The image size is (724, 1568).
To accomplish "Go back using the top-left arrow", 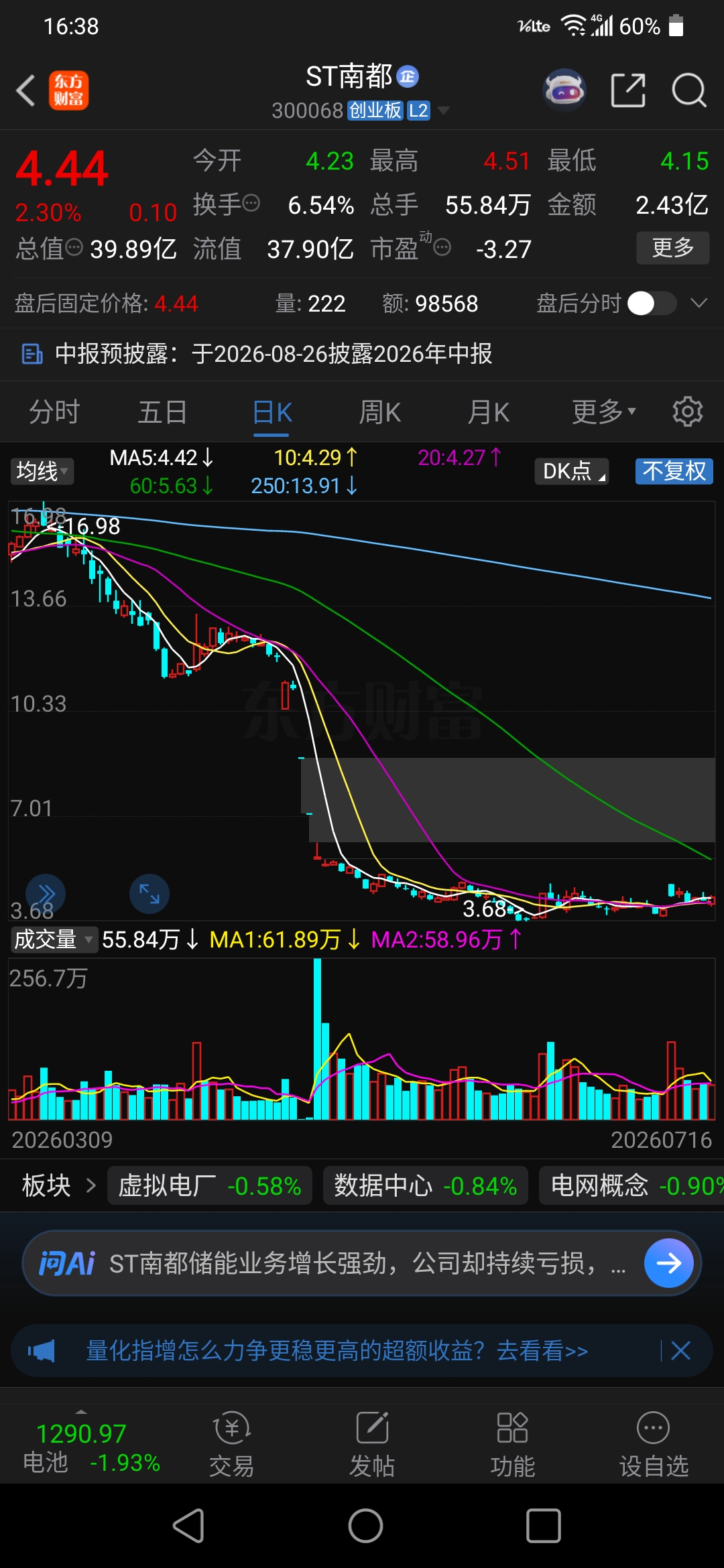I will point(25,90).
